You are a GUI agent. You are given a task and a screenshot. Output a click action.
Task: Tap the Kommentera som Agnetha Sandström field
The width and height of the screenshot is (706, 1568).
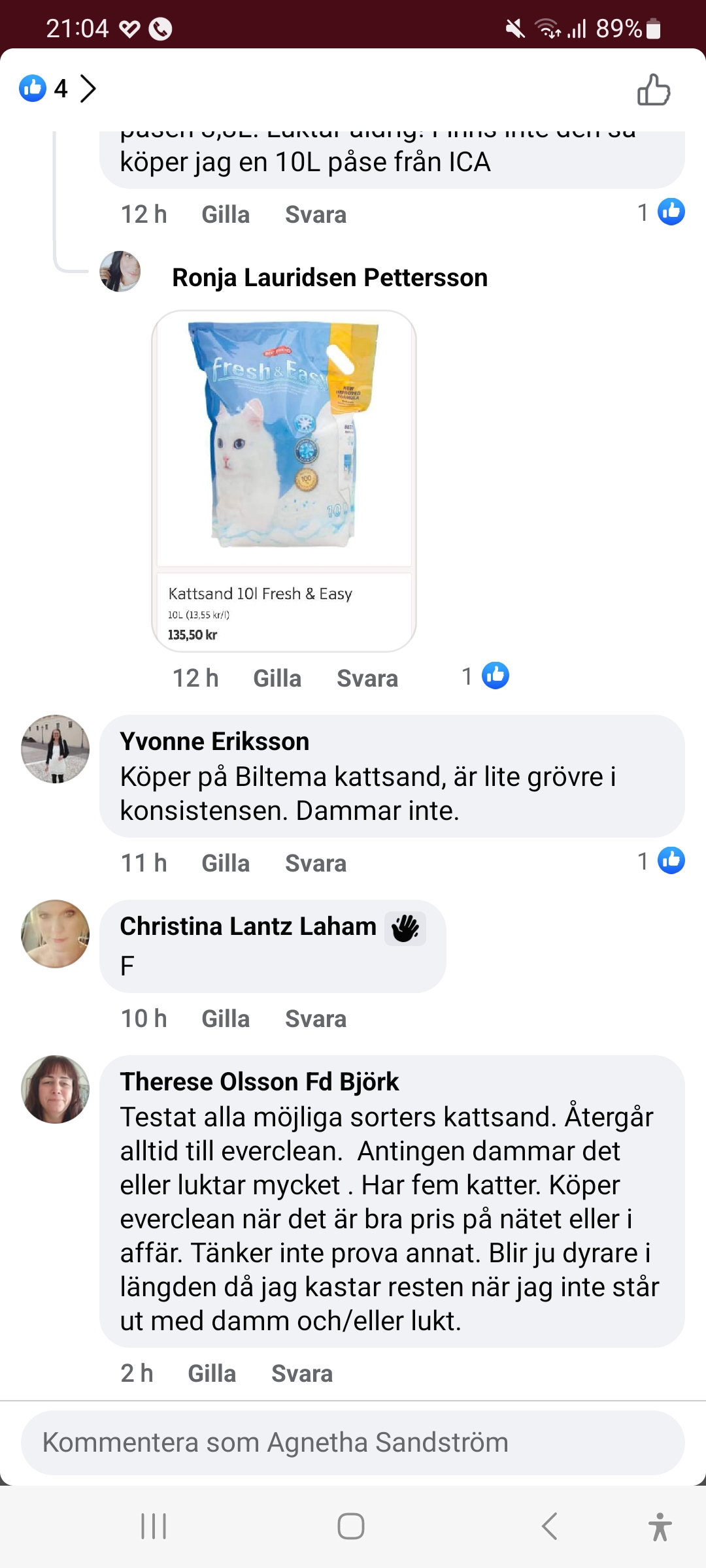point(353,1443)
